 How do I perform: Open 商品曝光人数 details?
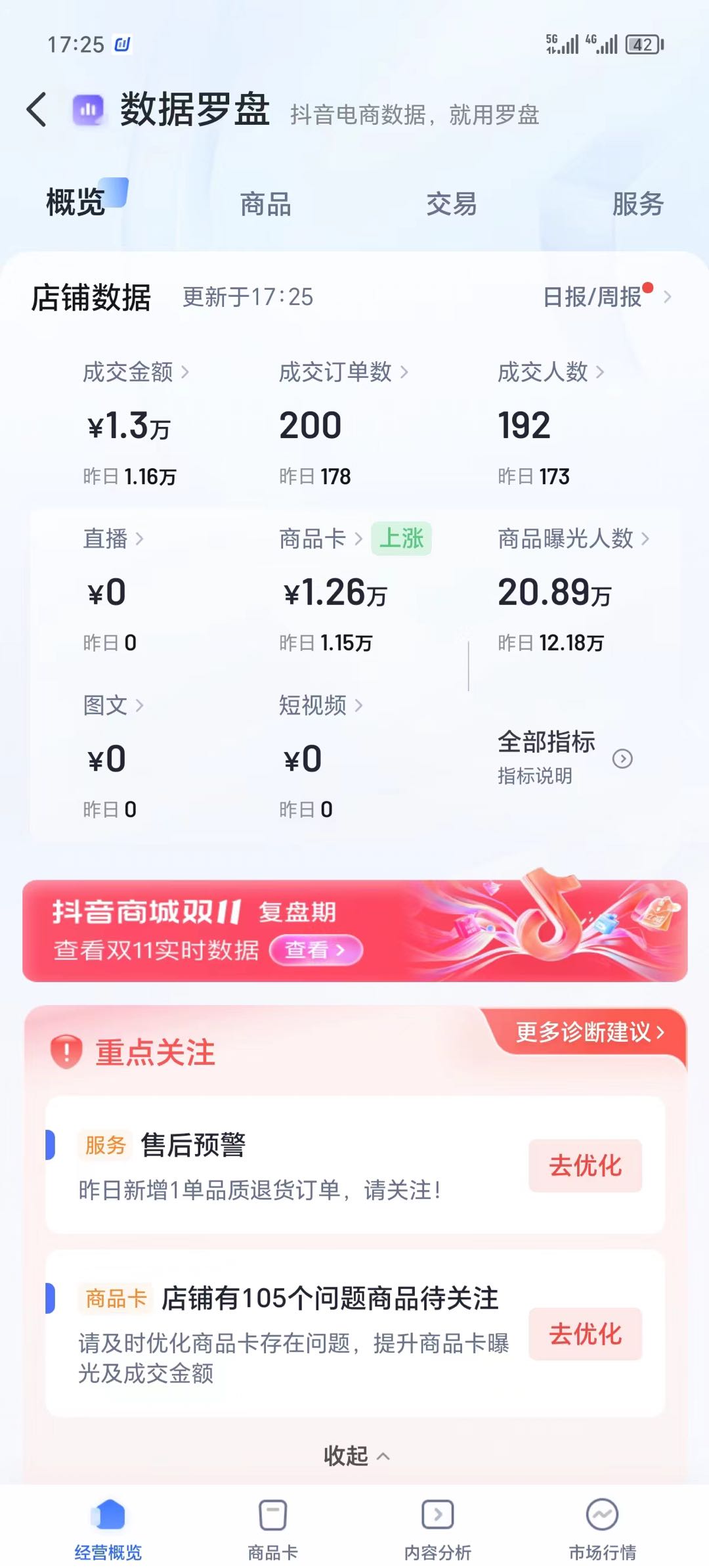pyautogui.click(x=572, y=539)
